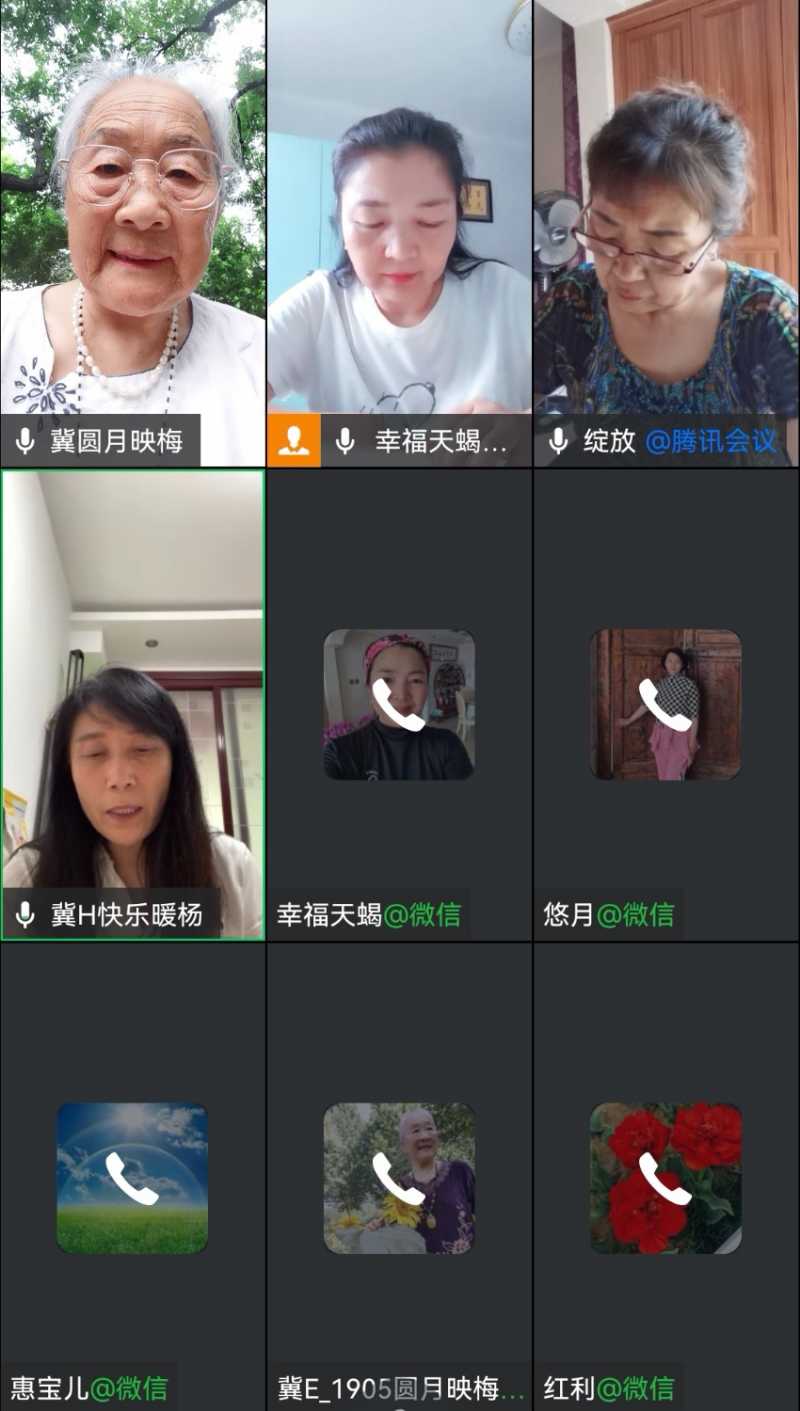Tap the phone call icon on 幸福天蝎@微信 avatar
Screen dimensions: 800x1411
[399, 706]
